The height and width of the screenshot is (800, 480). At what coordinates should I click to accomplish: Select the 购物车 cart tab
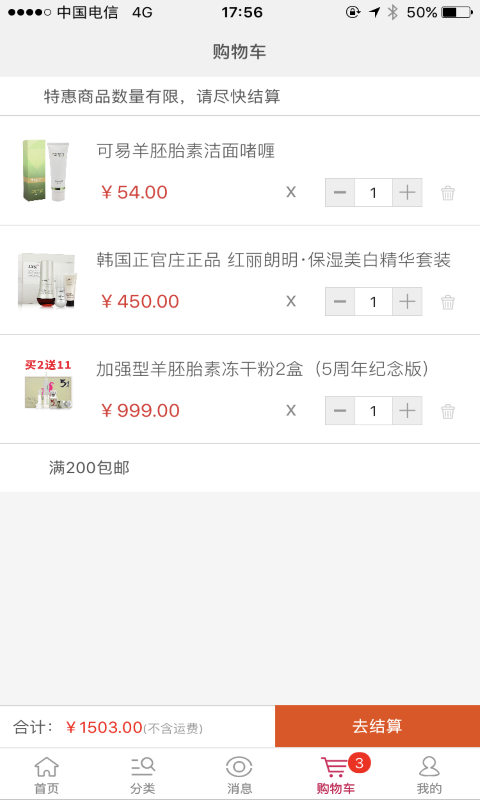[336, 774]
